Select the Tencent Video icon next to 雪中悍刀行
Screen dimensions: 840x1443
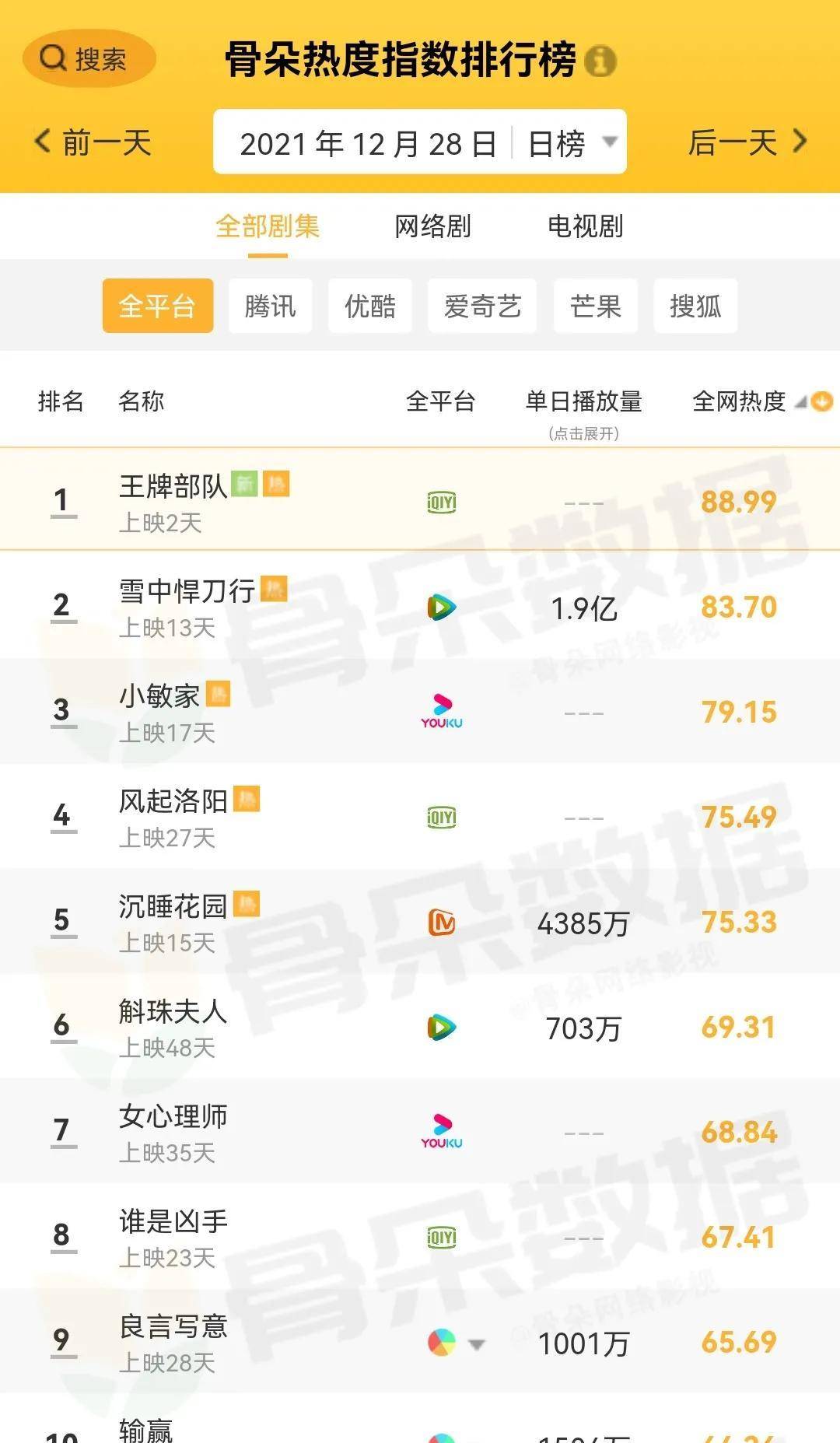(440, 606)
